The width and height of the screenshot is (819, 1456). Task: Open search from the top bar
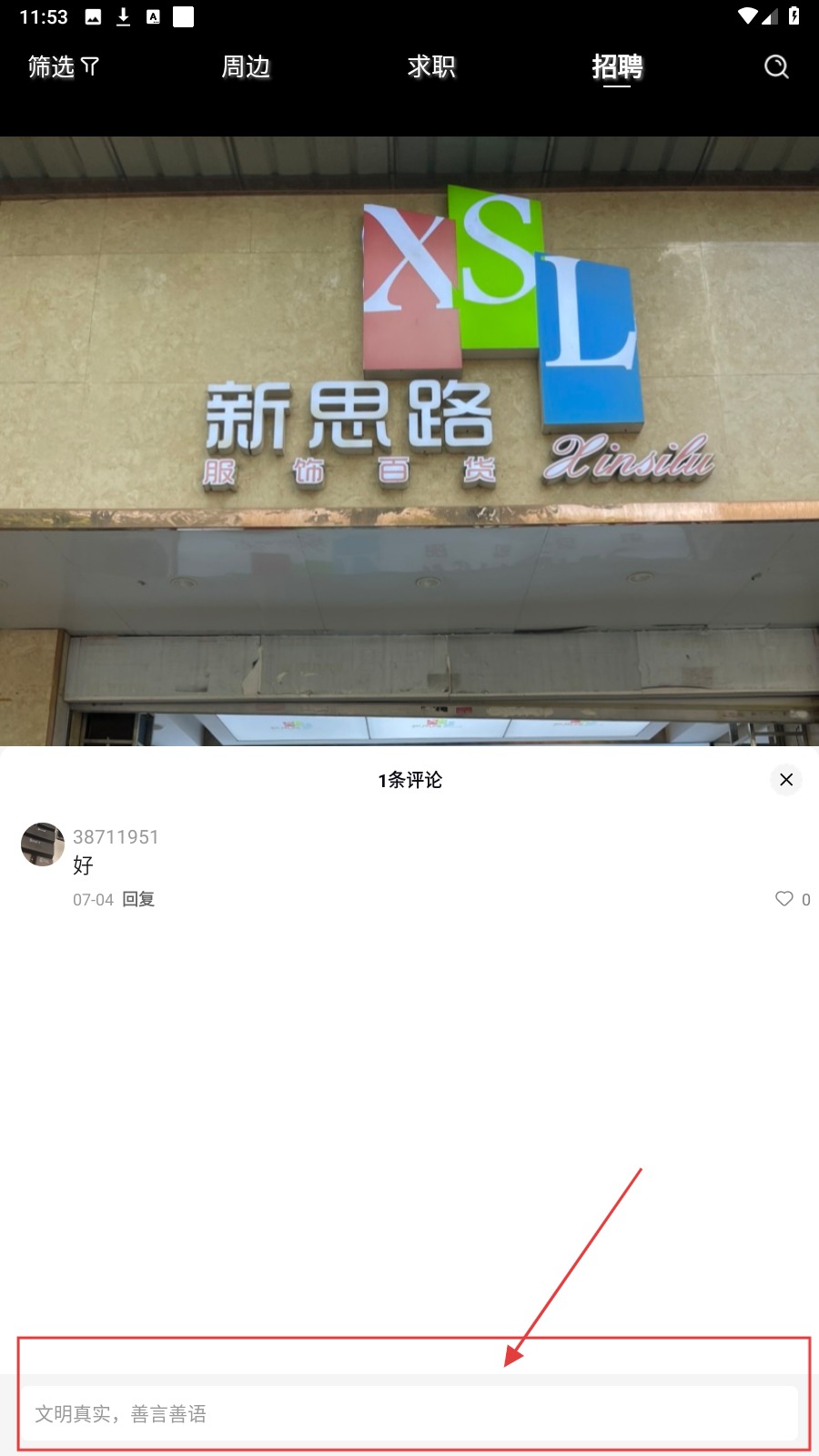click(776, 66)
